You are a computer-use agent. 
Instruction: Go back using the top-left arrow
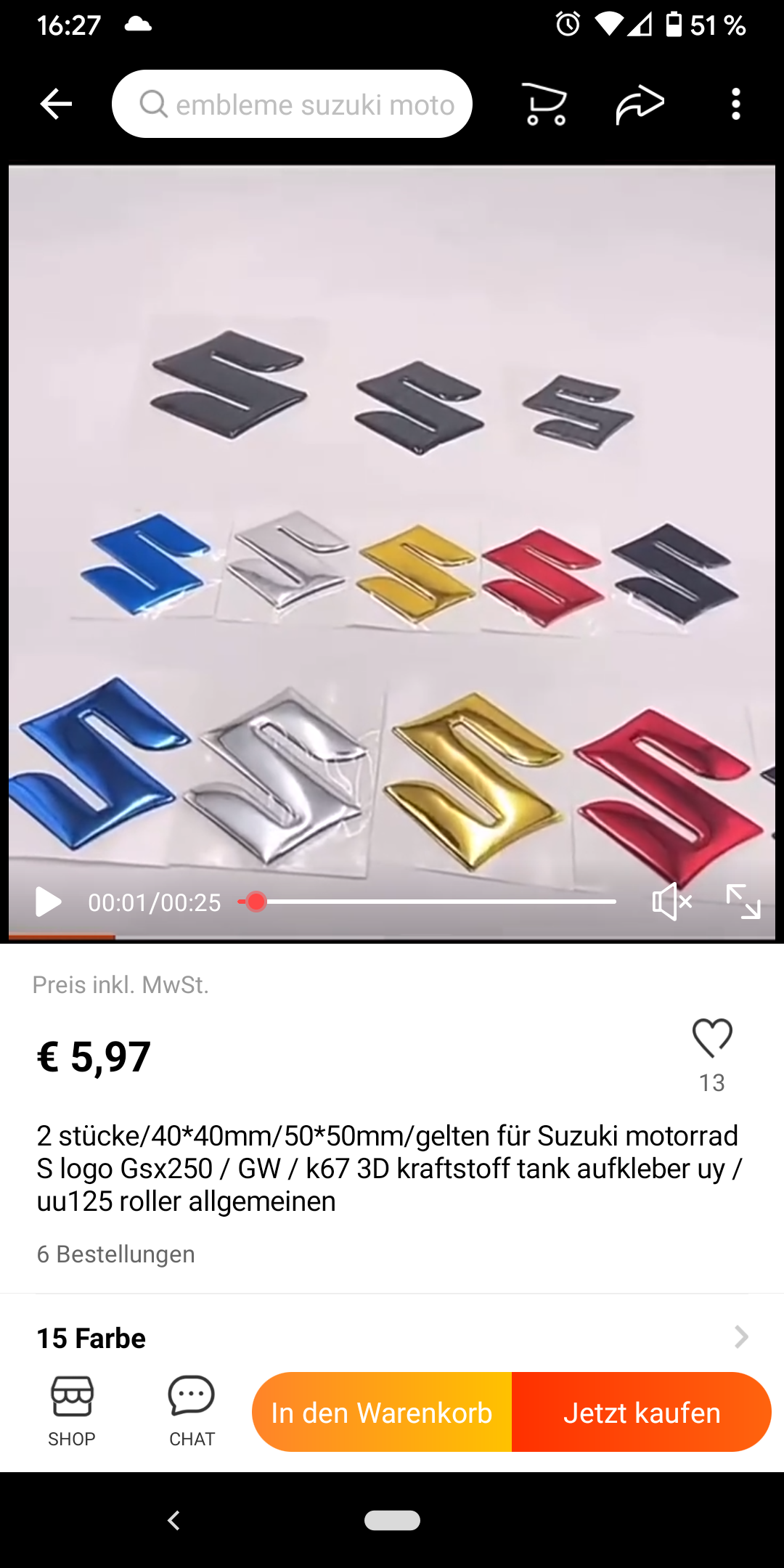pos(56,104)
